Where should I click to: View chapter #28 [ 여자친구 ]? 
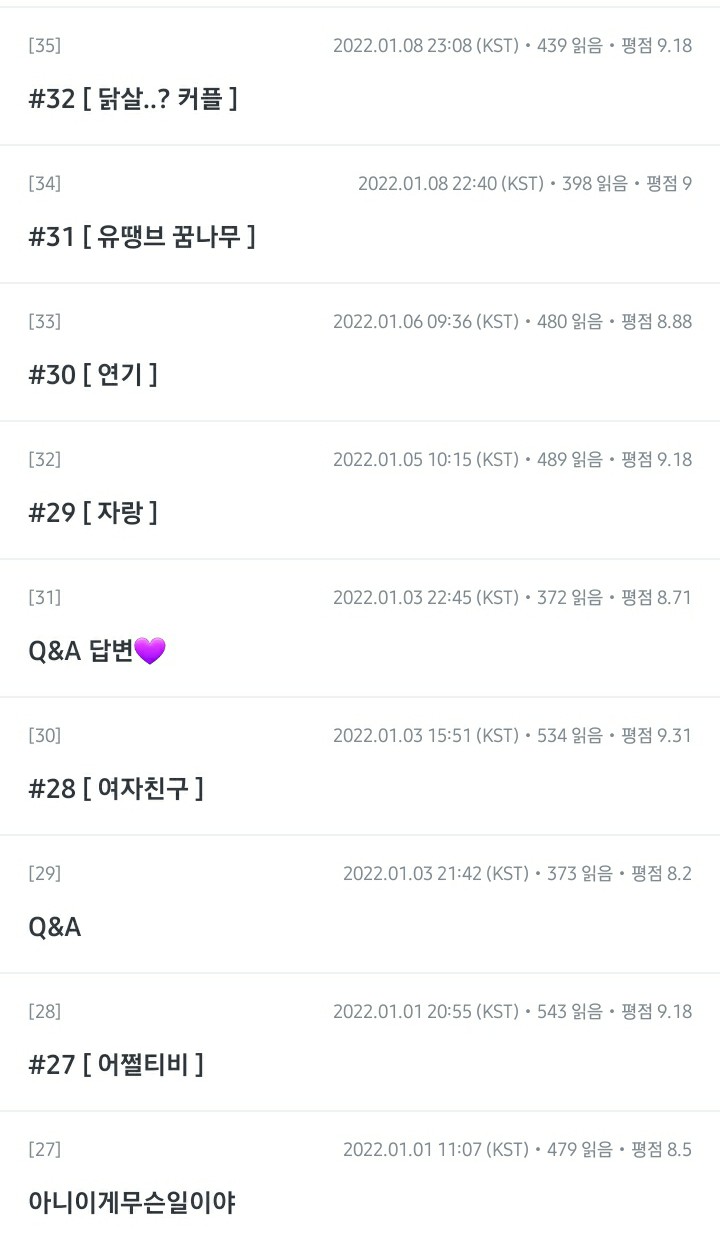pos(116,789)
